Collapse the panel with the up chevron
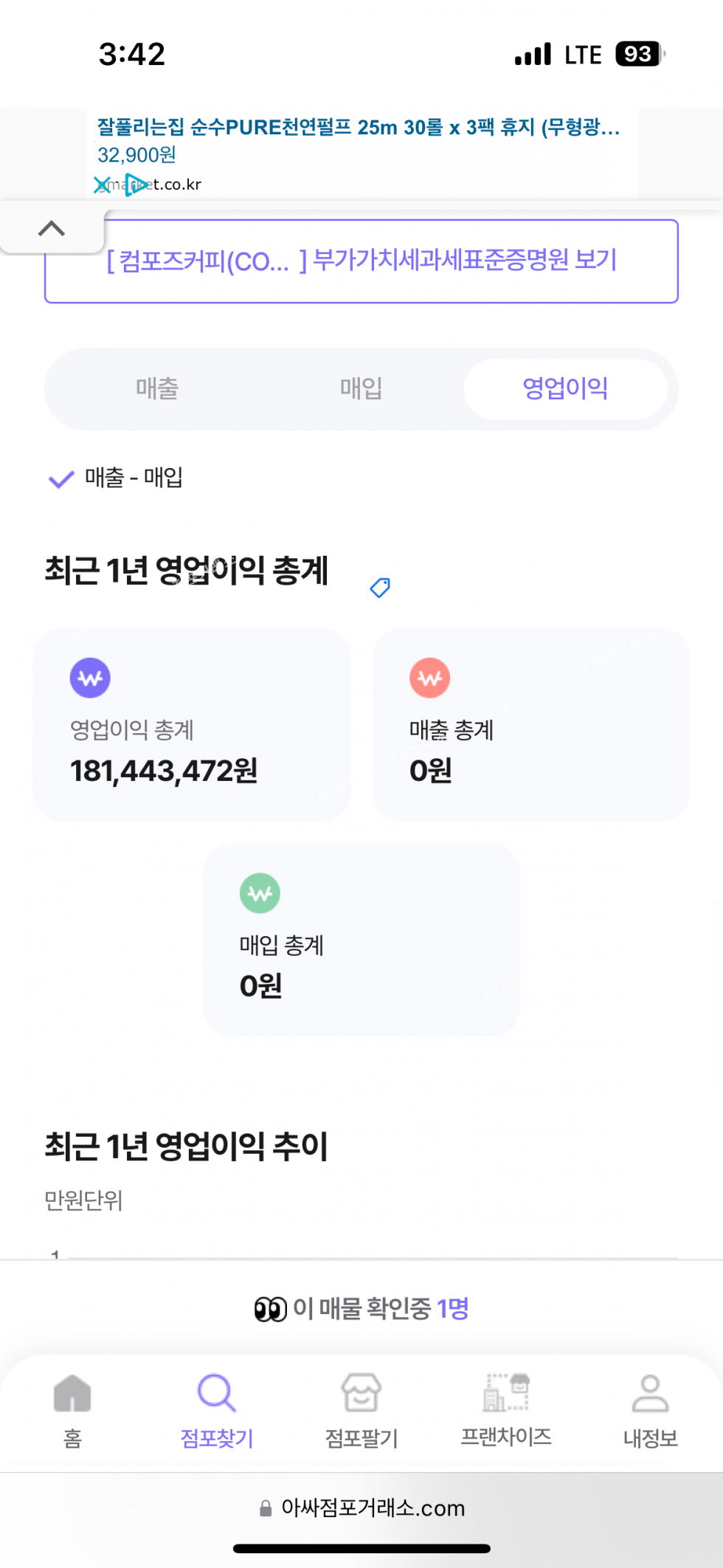 (x=52, y=228)
